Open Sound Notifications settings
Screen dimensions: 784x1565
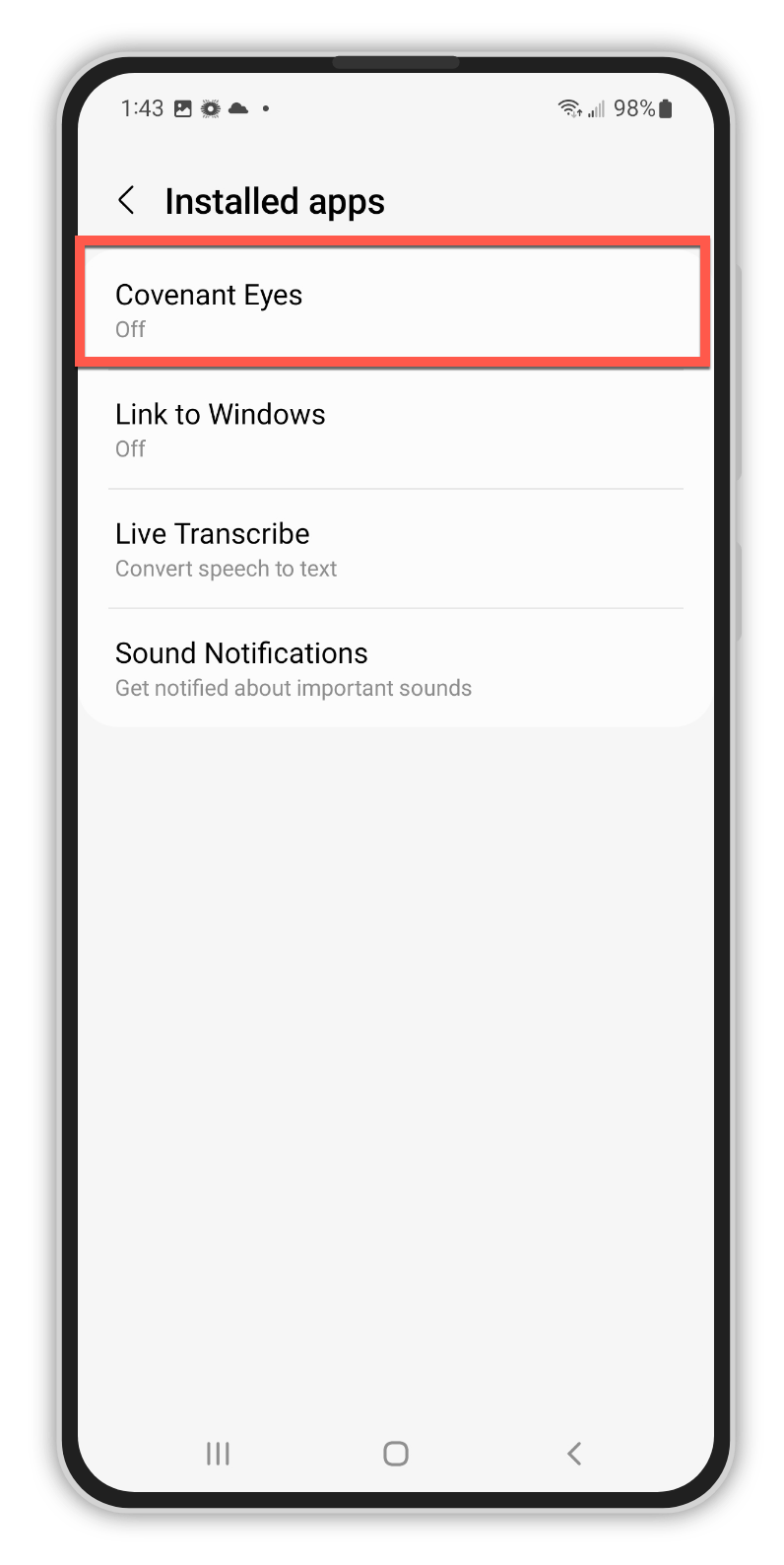coord(394,668)
